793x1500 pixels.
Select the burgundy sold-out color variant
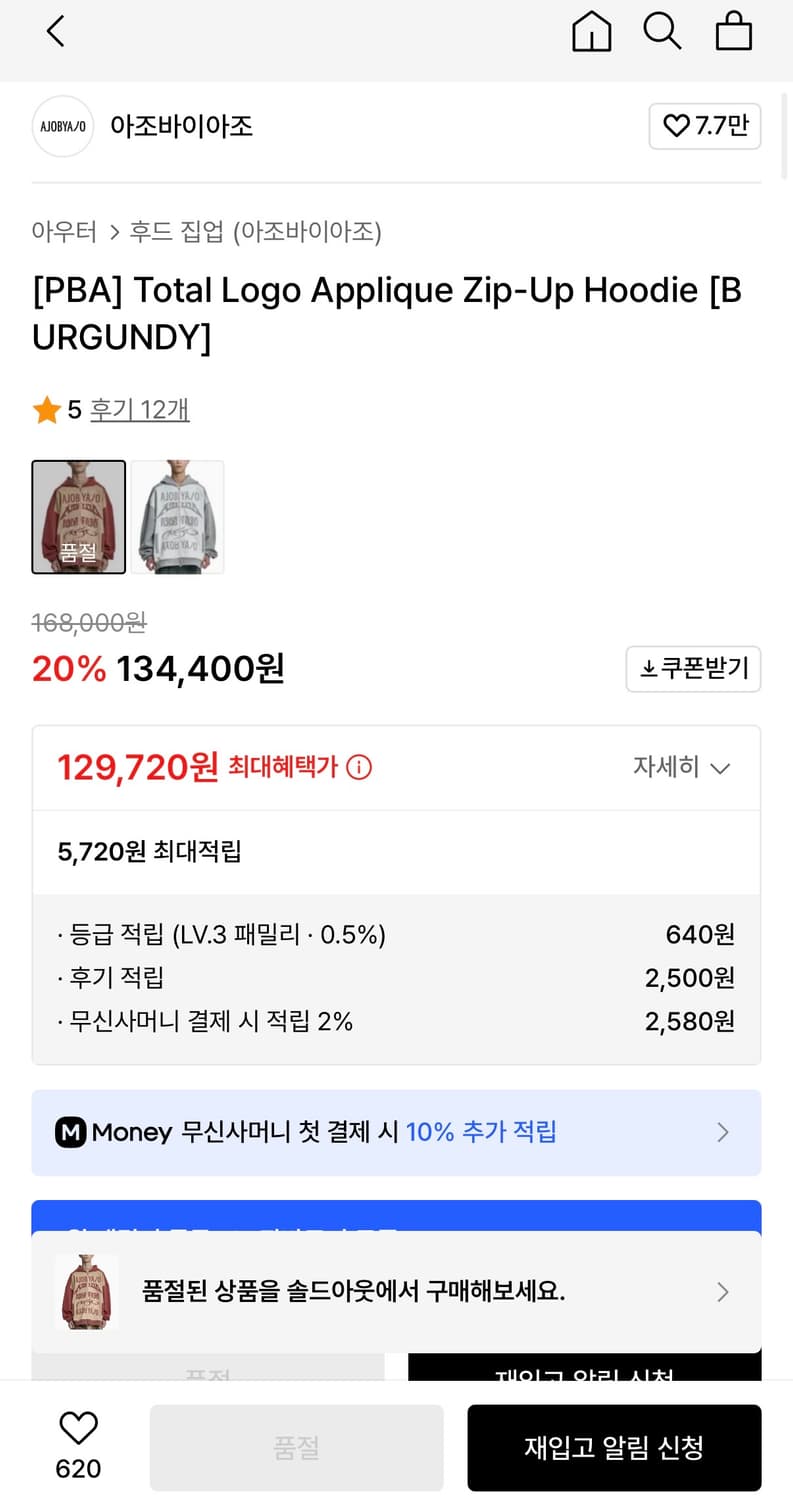(x=78, y=517)
